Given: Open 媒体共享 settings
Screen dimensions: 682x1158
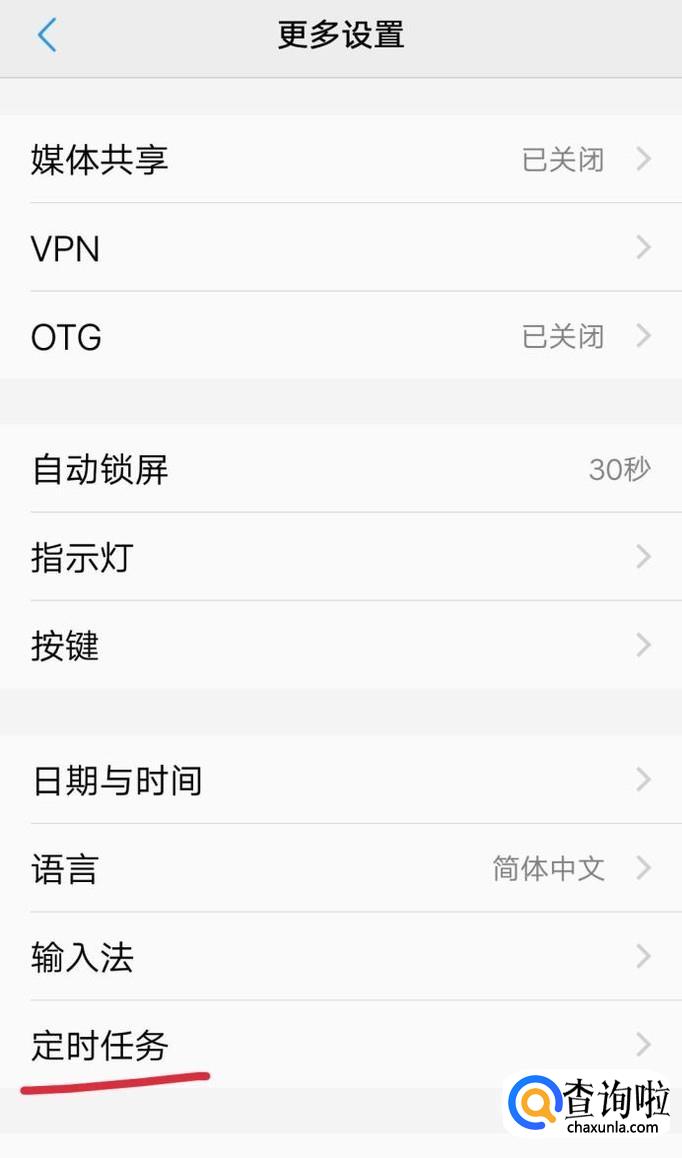Looking at the screenshot, I should (x=340, y=159).
